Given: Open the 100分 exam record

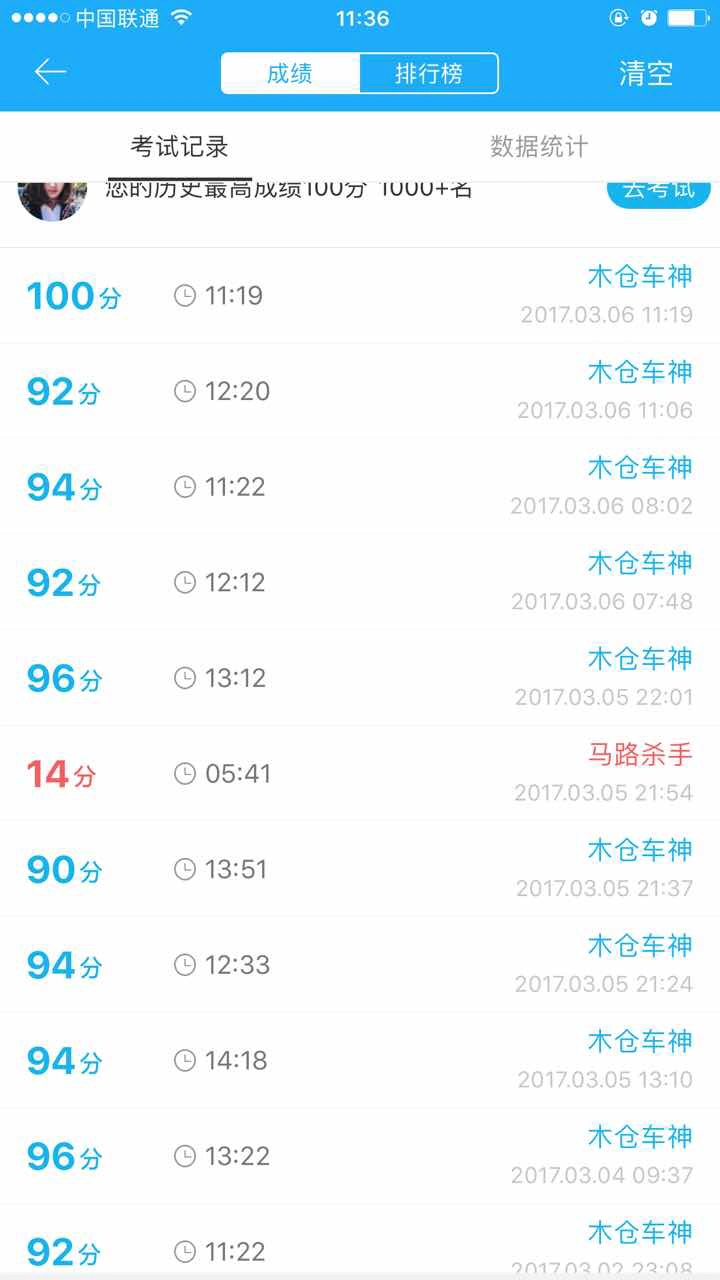Looking at the screenshot, I should (360, 296).
